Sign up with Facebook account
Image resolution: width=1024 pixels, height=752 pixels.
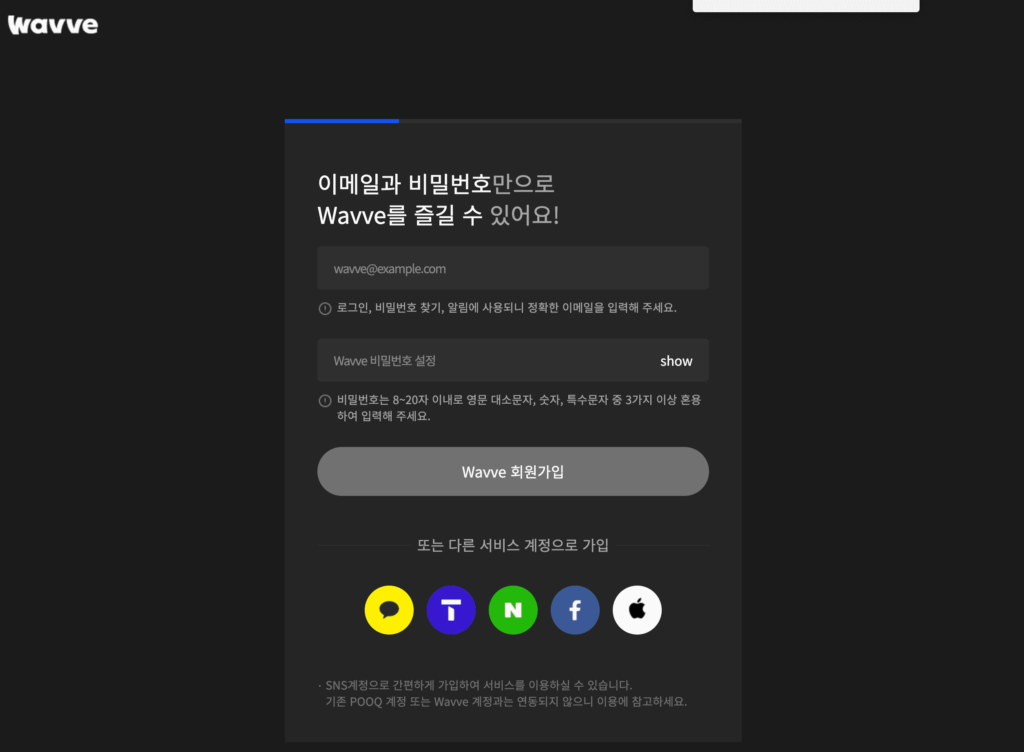point(575,610)
